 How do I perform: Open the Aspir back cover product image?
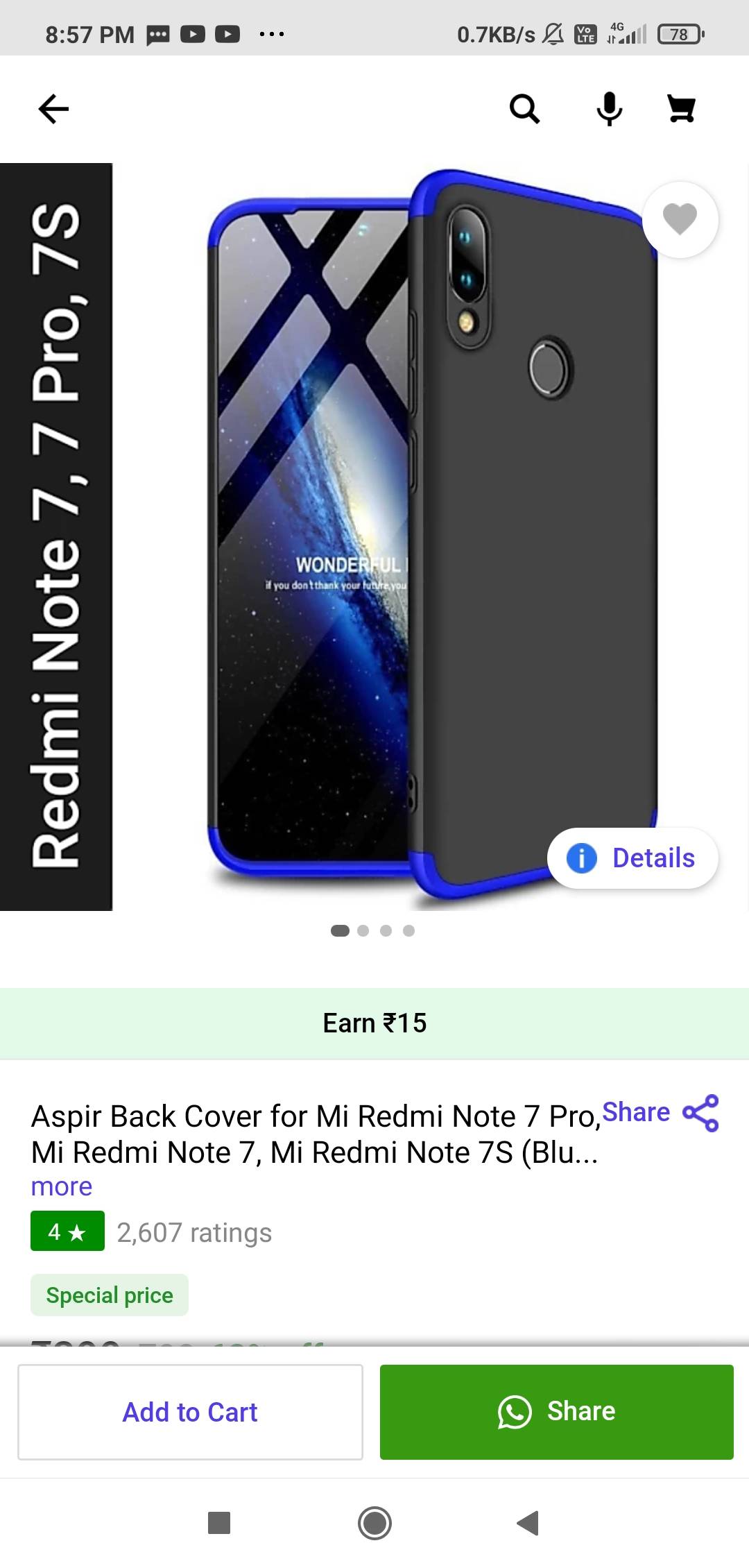[374, 536]
